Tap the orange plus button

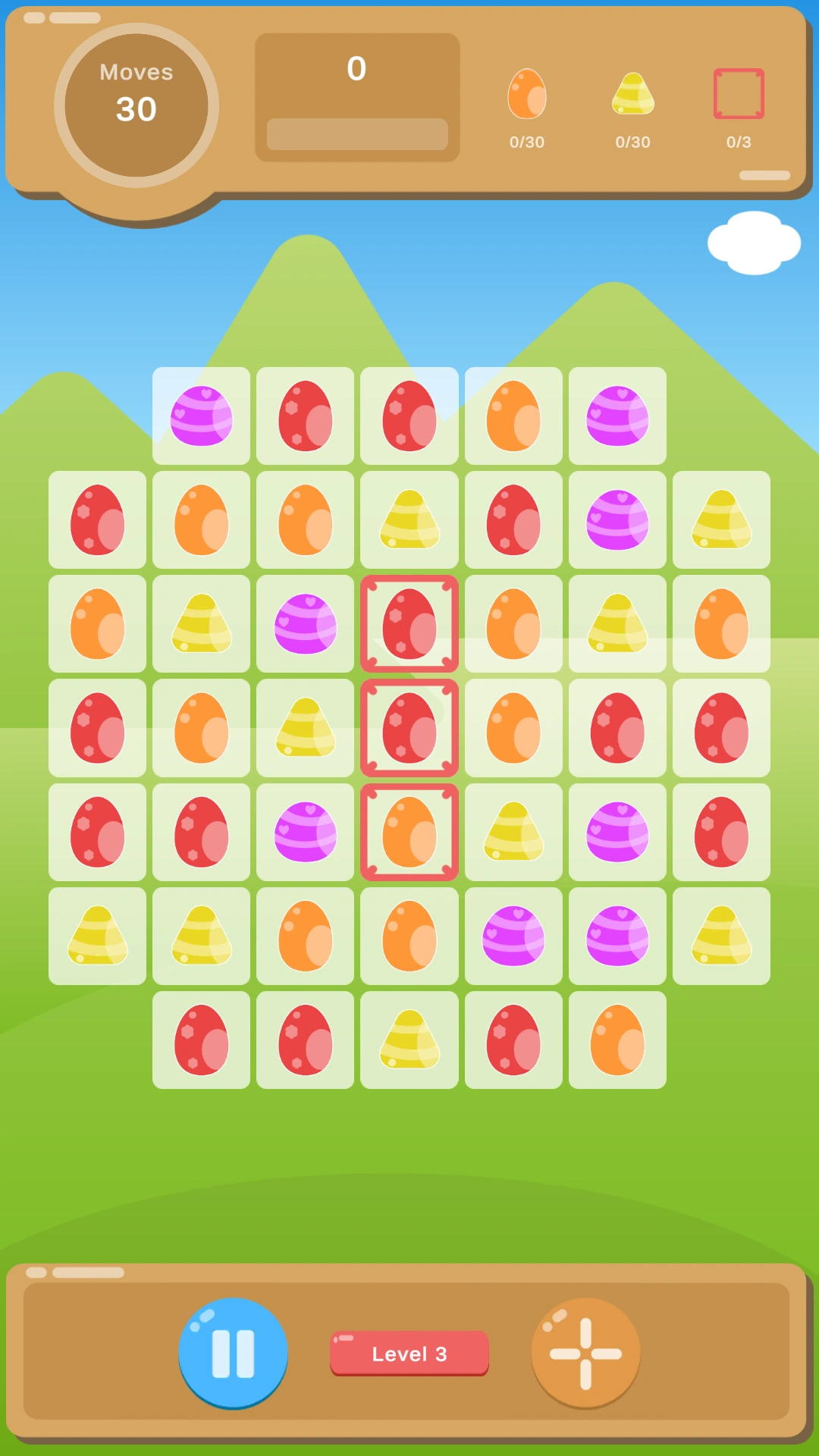click(x=585, y=1353)
